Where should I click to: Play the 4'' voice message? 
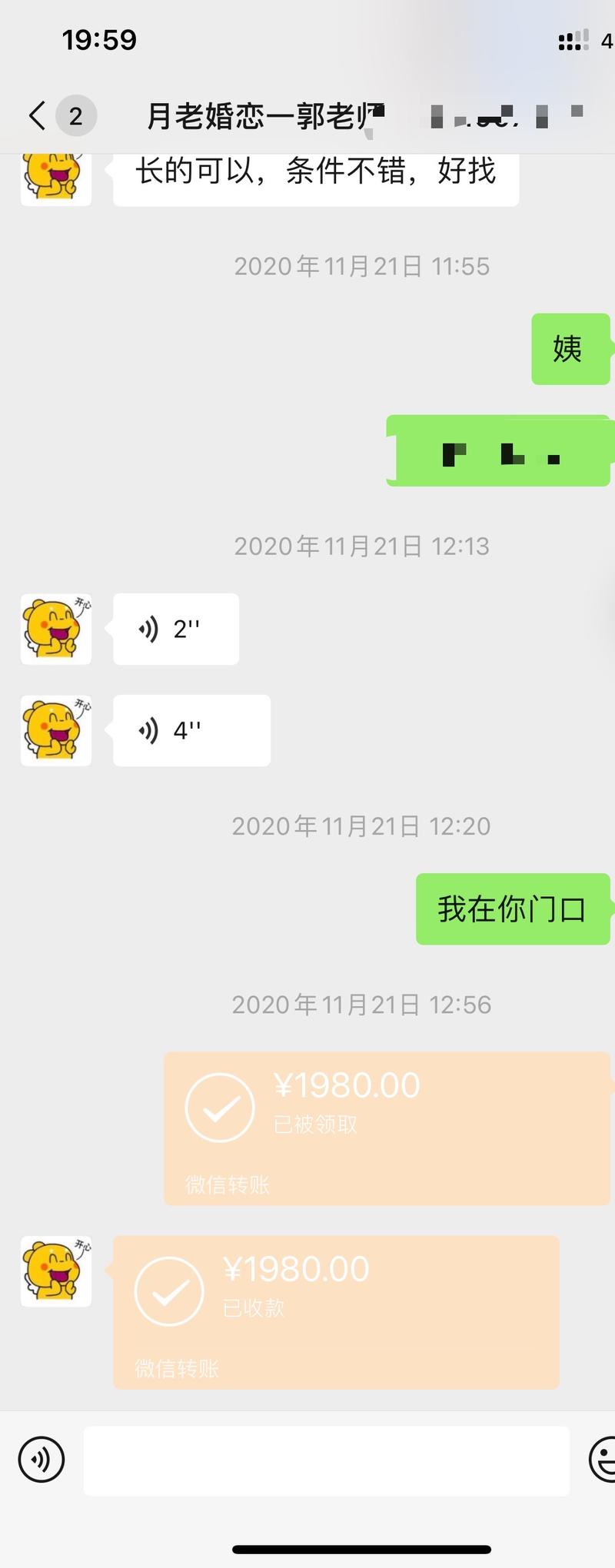tap(191, 730)
